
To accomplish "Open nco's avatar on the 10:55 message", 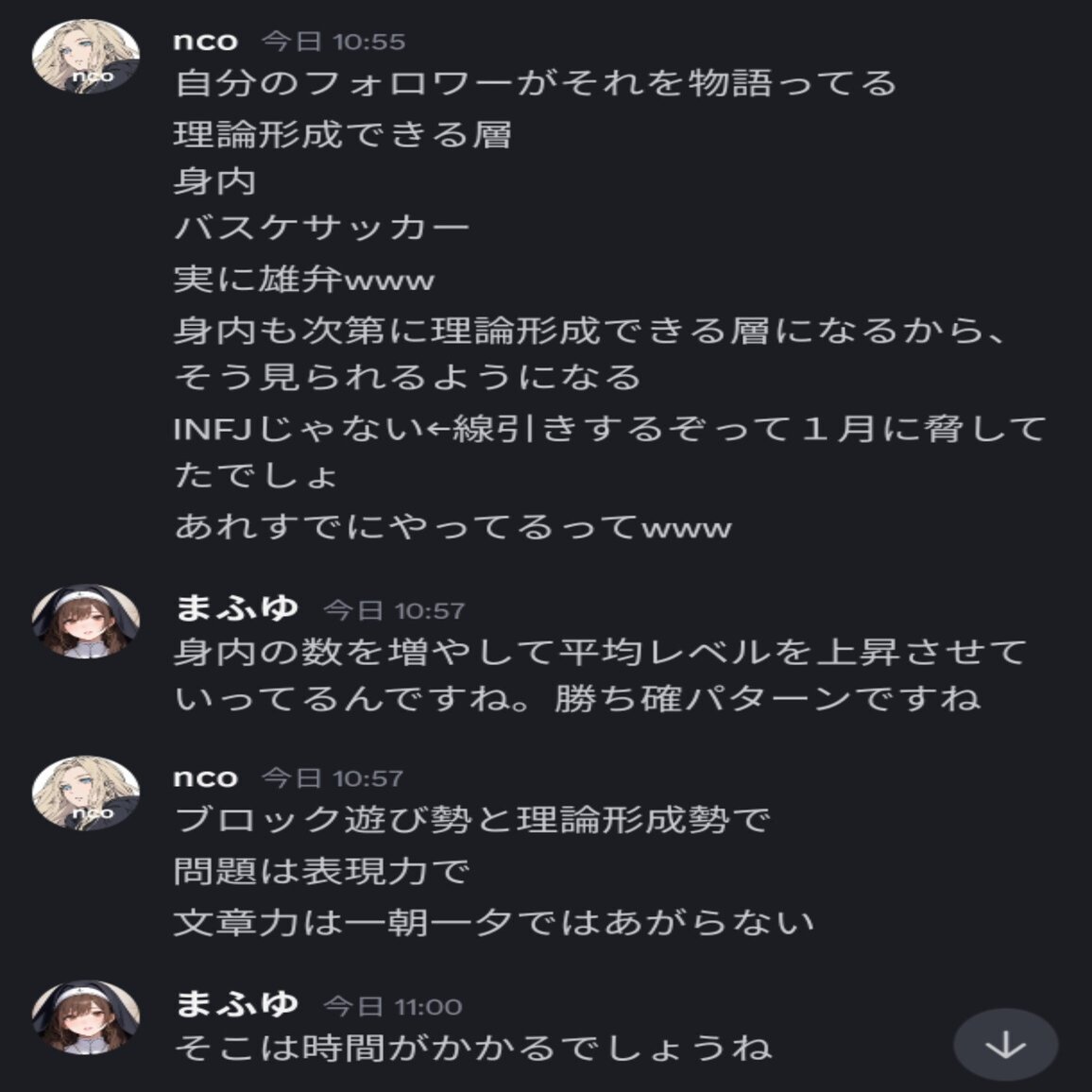I will pos(86,57).
